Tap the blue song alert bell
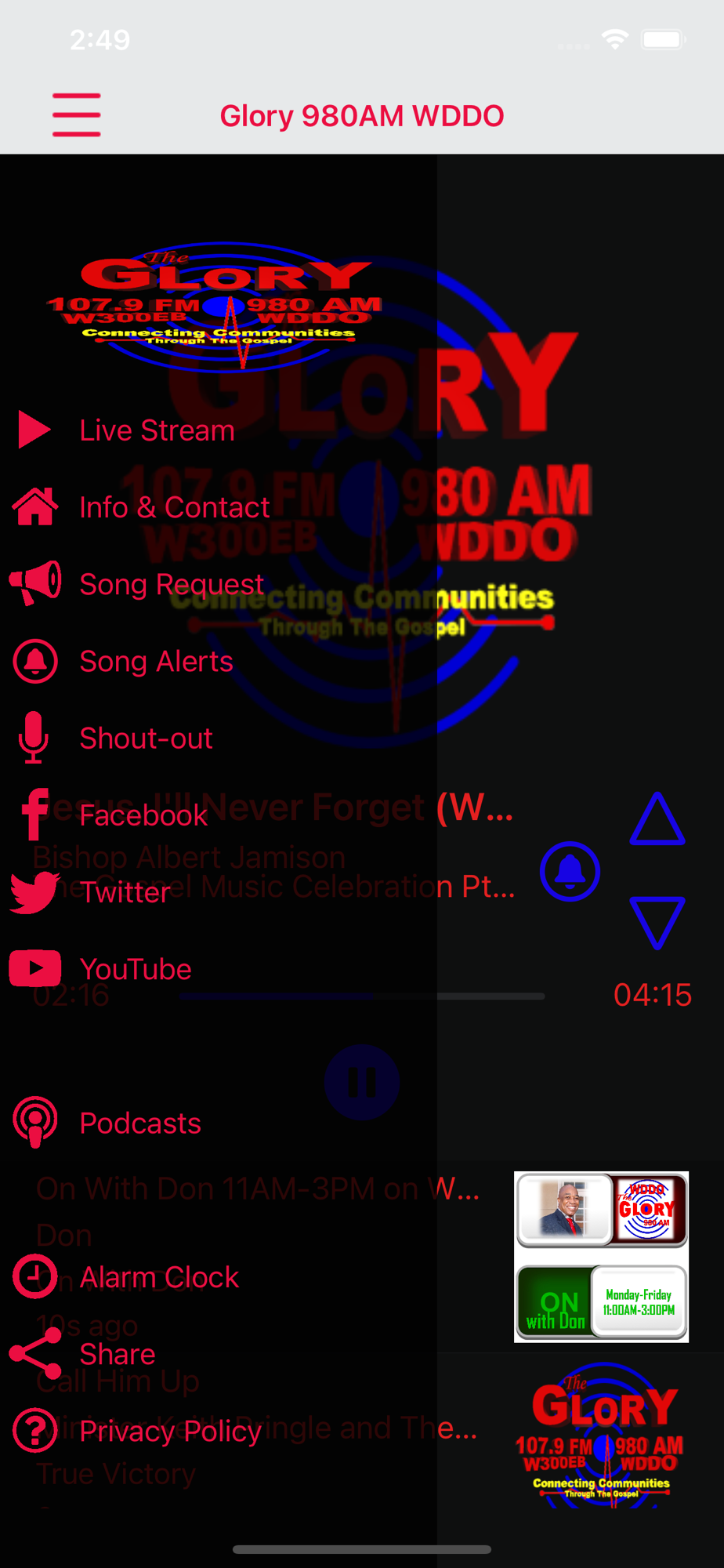 570,871
